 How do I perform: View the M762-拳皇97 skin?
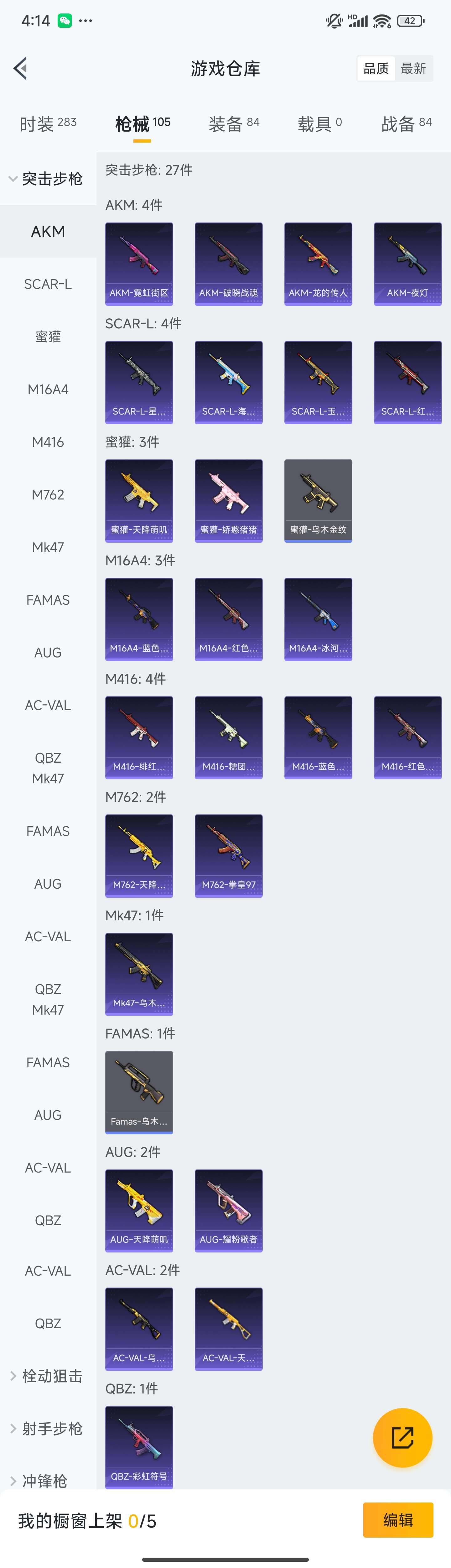(228, 855)
